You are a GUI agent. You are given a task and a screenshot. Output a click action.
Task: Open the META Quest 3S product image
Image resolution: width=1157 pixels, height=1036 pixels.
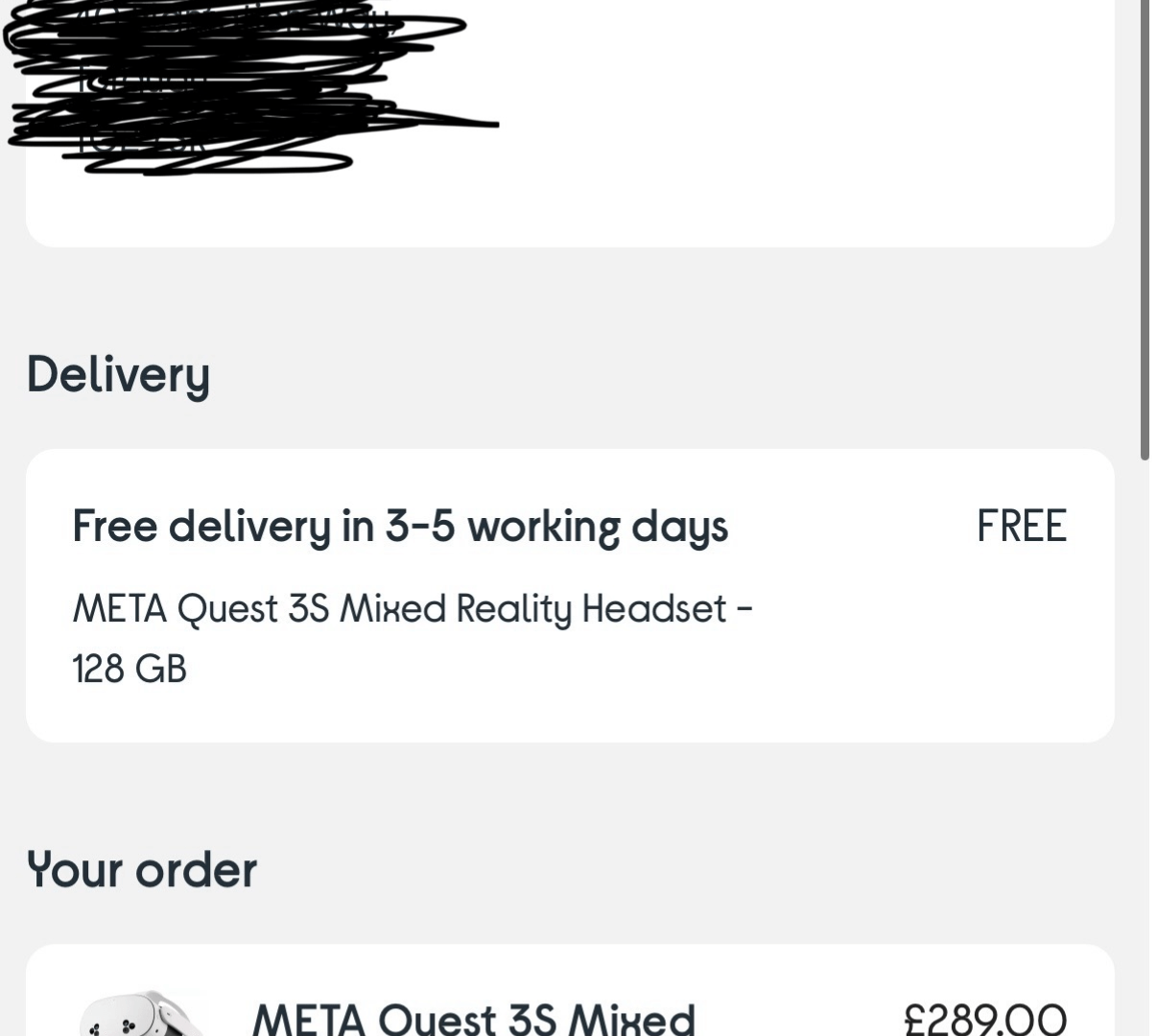[x=141, y=1015]
